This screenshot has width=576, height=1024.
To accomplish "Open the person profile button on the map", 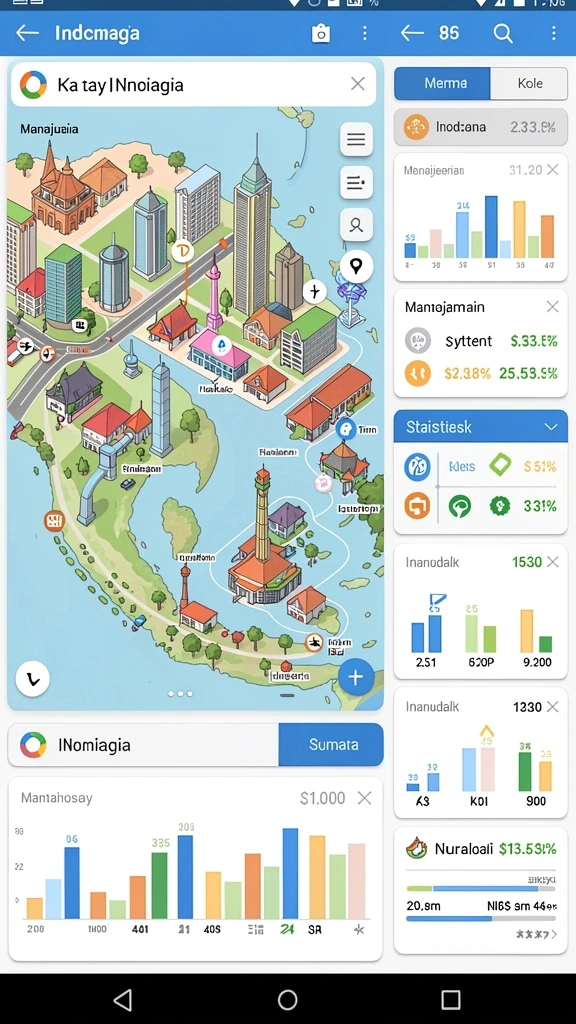I will coord(356,225).
